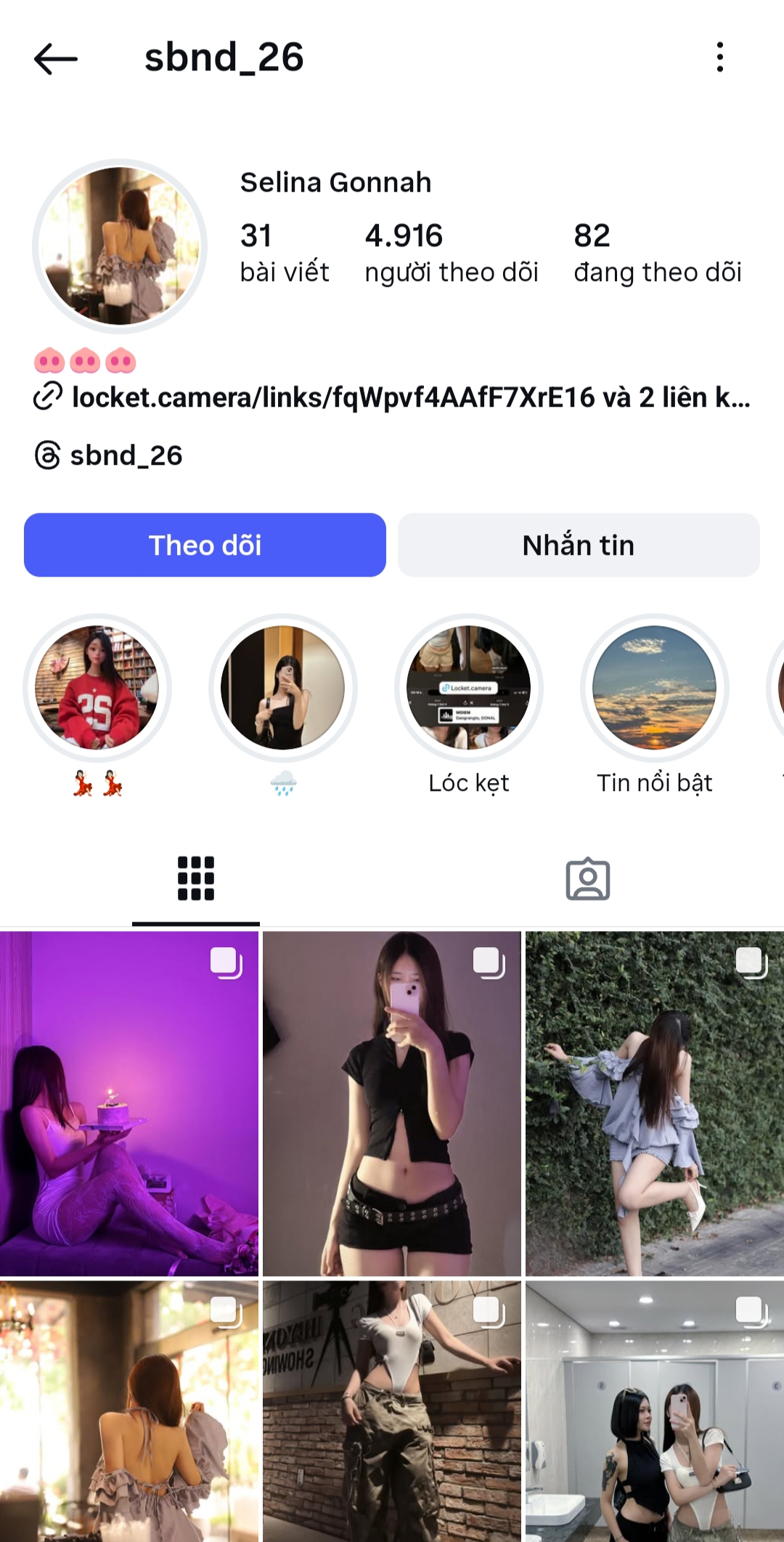
Task: Switch to the tagged photos tab
Action: pyautogui.click(x=587, y=879)
